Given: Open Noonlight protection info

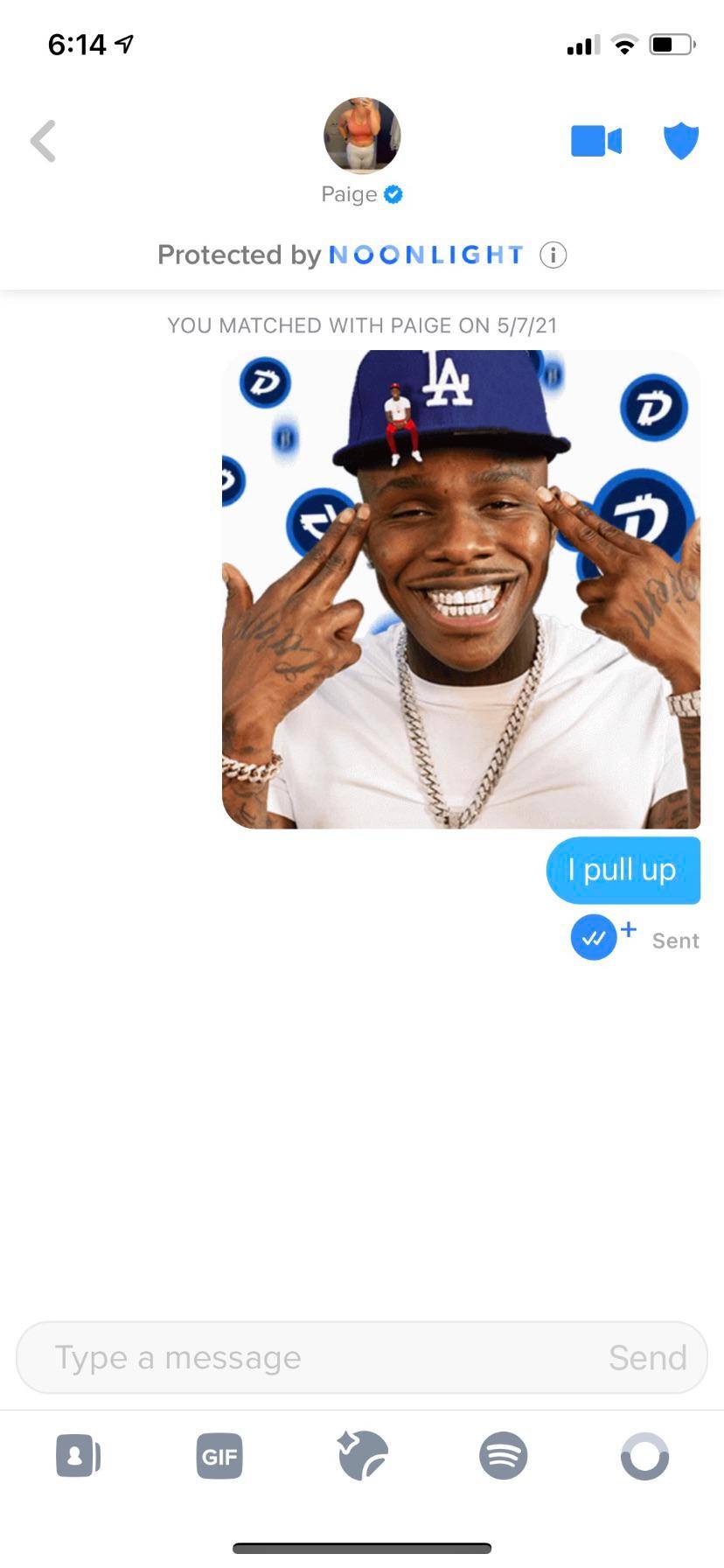Looking at the screenshot, I should (553, 255).
